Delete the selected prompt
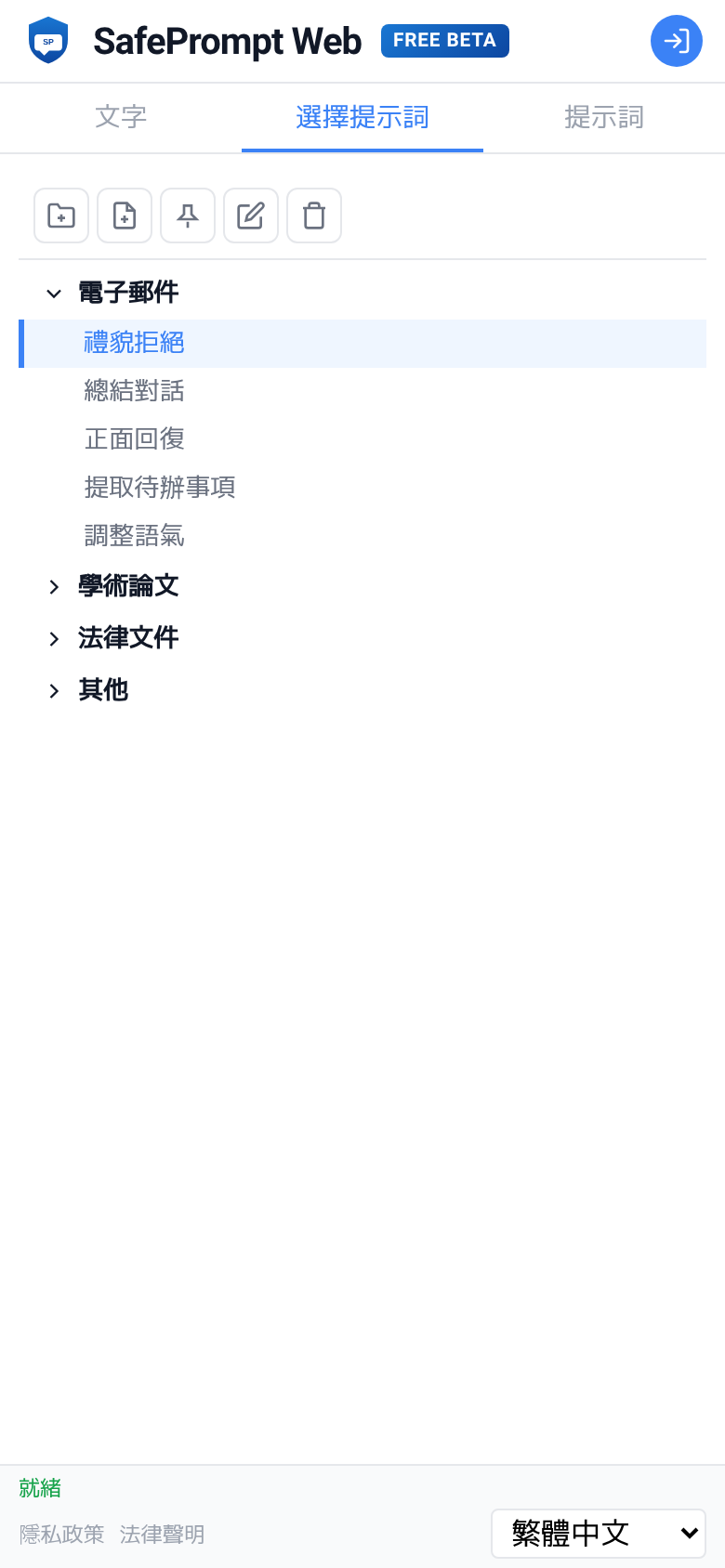 (314, 216)
